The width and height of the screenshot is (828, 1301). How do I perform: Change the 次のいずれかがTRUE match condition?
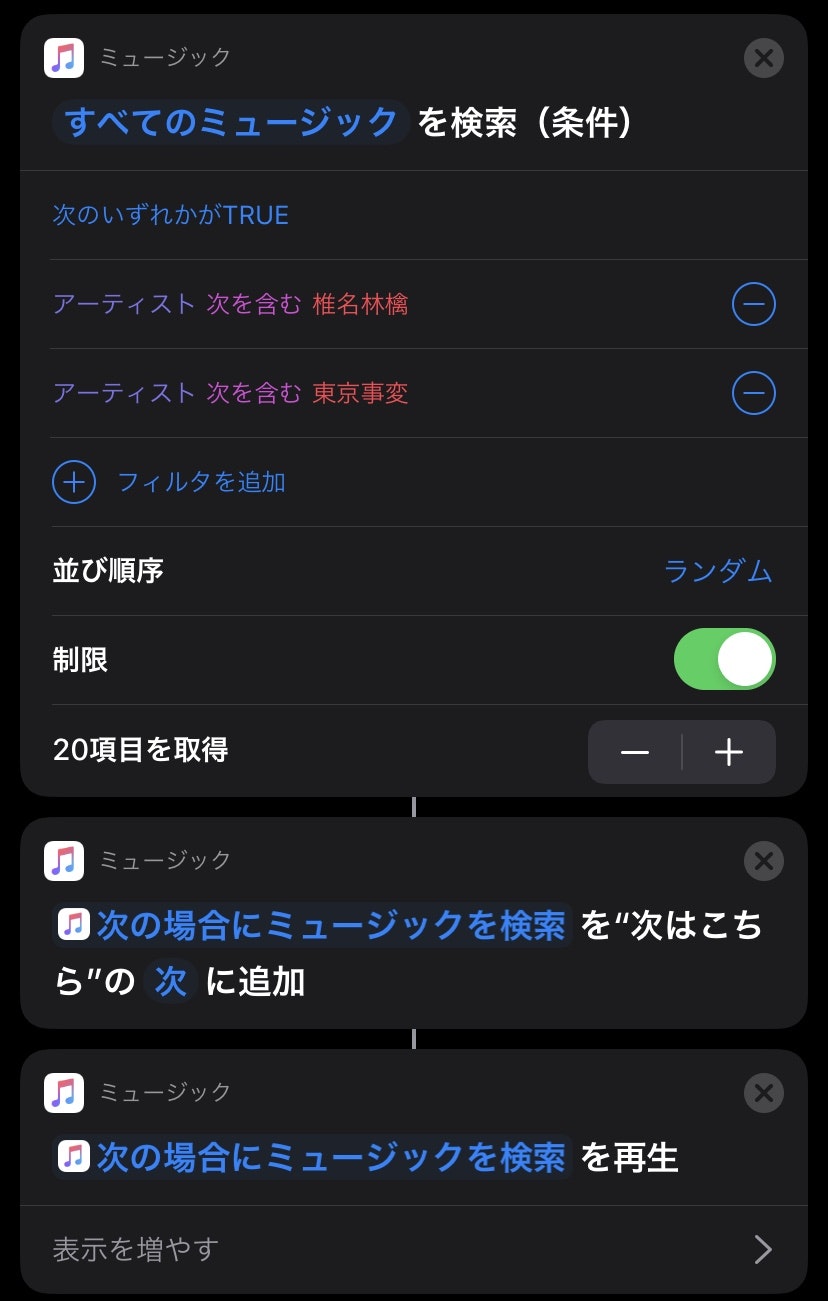tap(171, 215)
